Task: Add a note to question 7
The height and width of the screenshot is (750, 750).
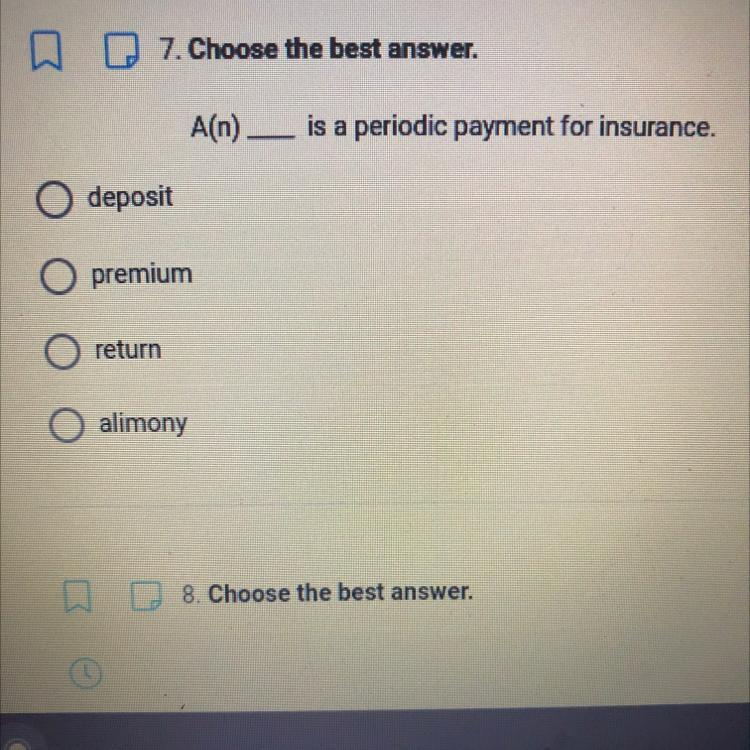Action: [x=121, y=51]
